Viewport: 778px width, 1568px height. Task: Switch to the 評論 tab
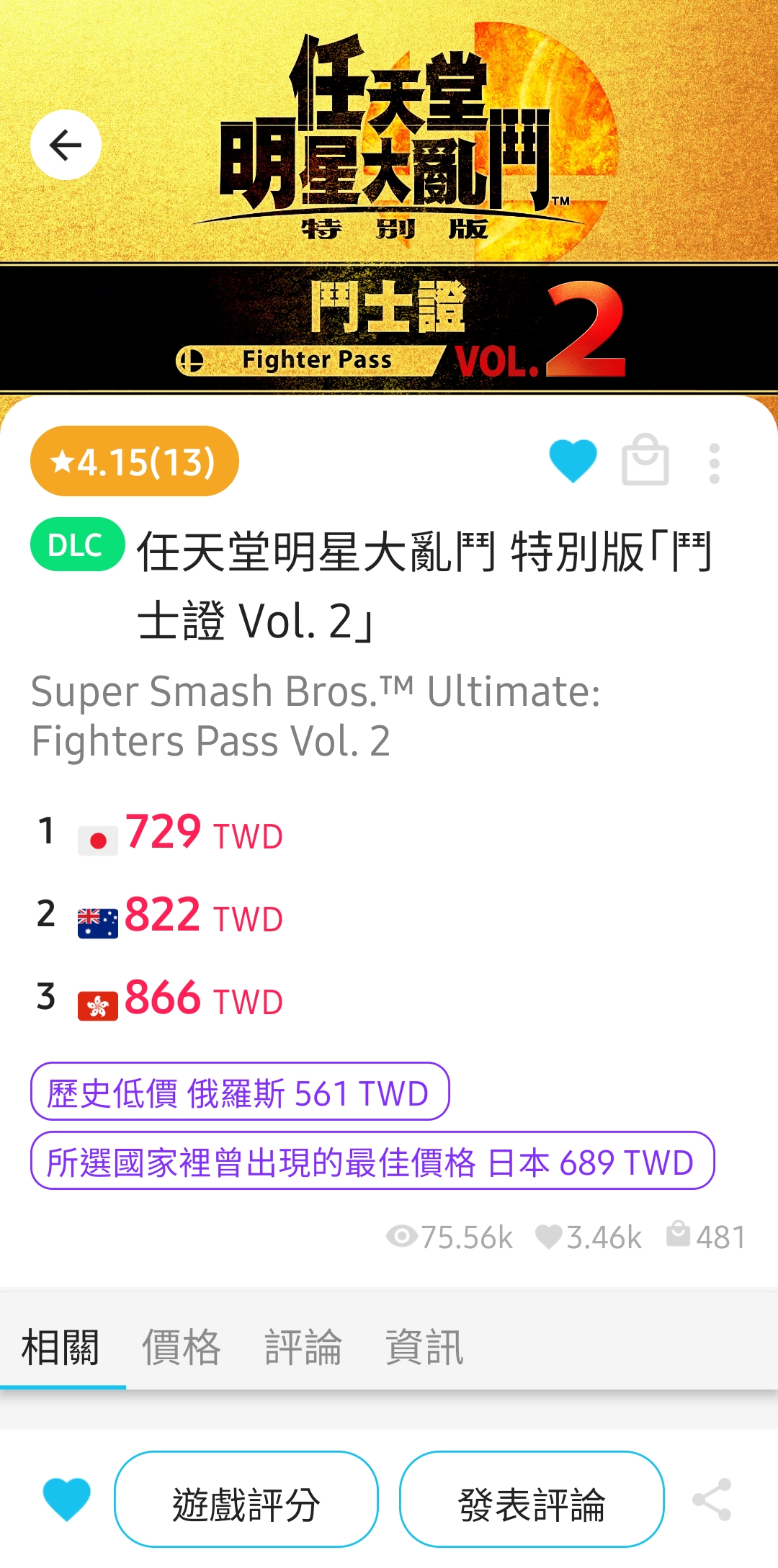(x=303, y=1347)
